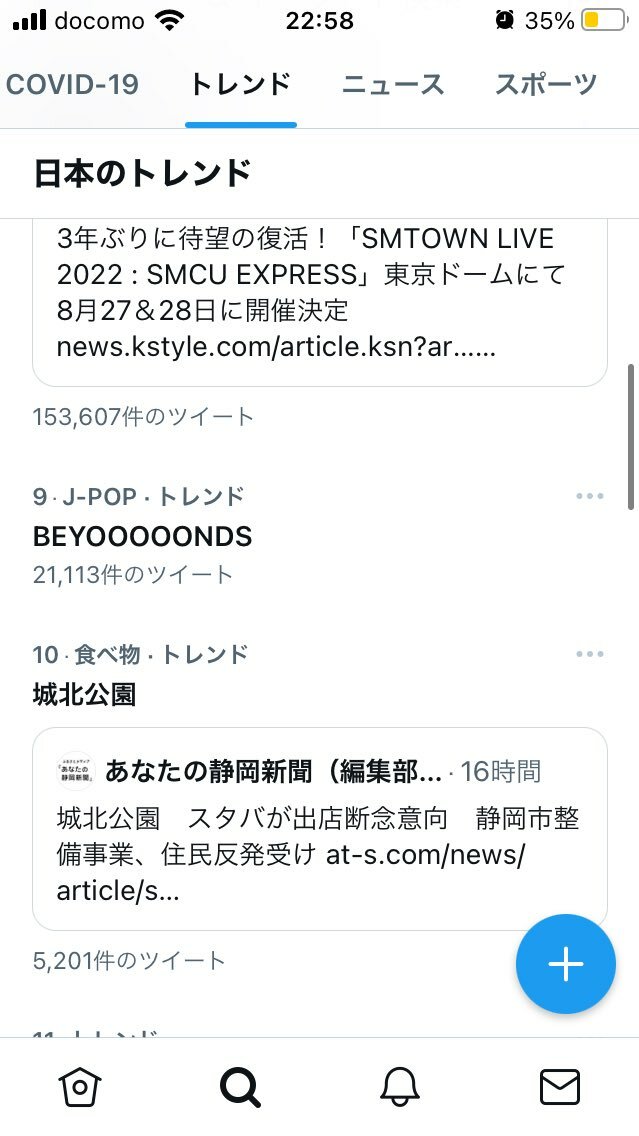Compose a new tweet
Screen dimensions: 639x1136
point(565,964)
